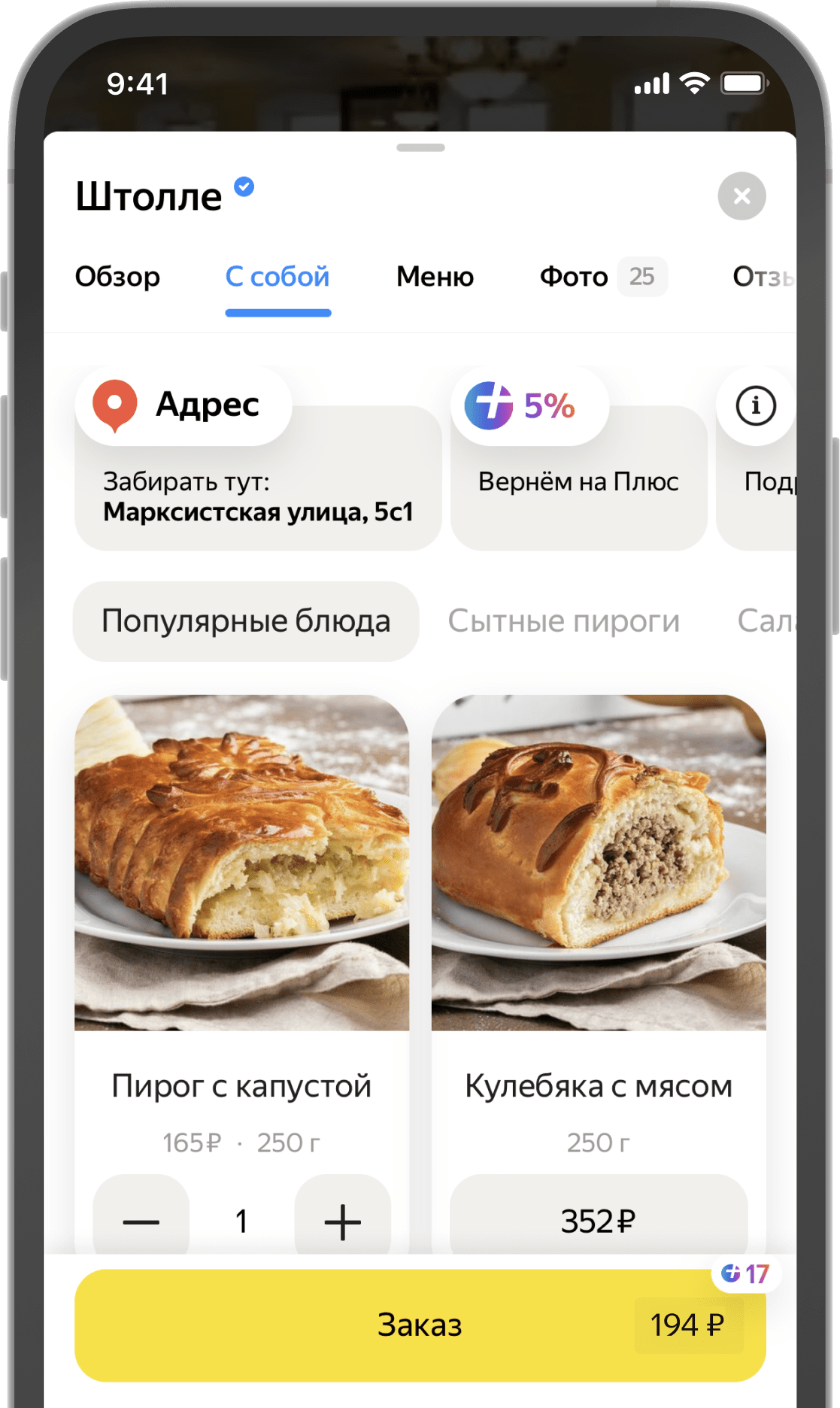Close the Штолле card
Viewport: 840px width, 1408px height.
[741, 196]
